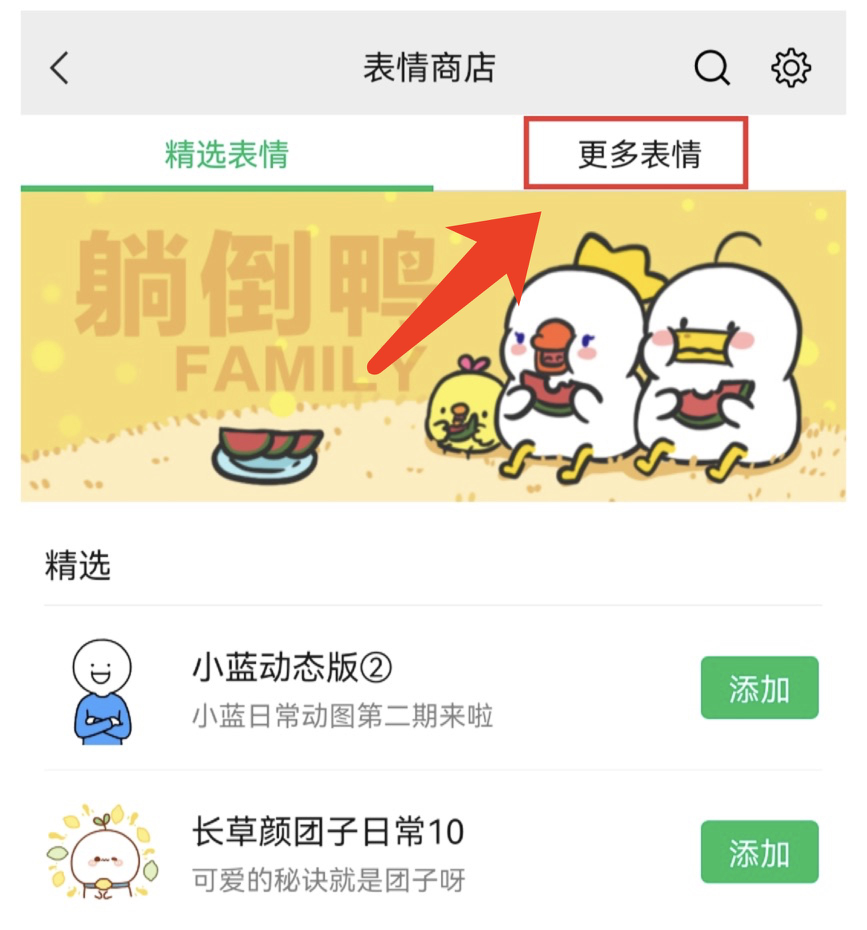Go back from the 表情商店 page

(60, 68)
